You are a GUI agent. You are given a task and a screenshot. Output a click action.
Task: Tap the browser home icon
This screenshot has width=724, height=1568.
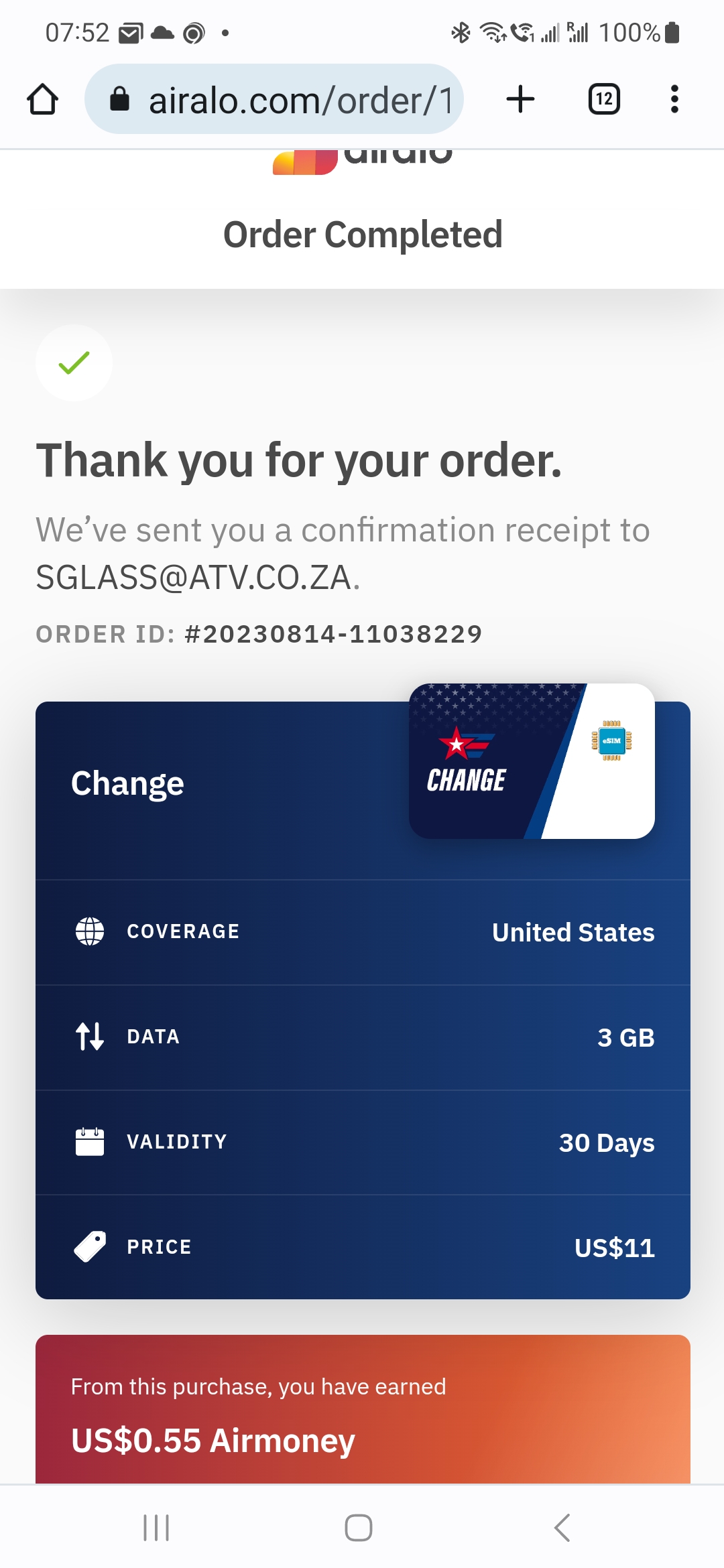click(x=42, y=99)
